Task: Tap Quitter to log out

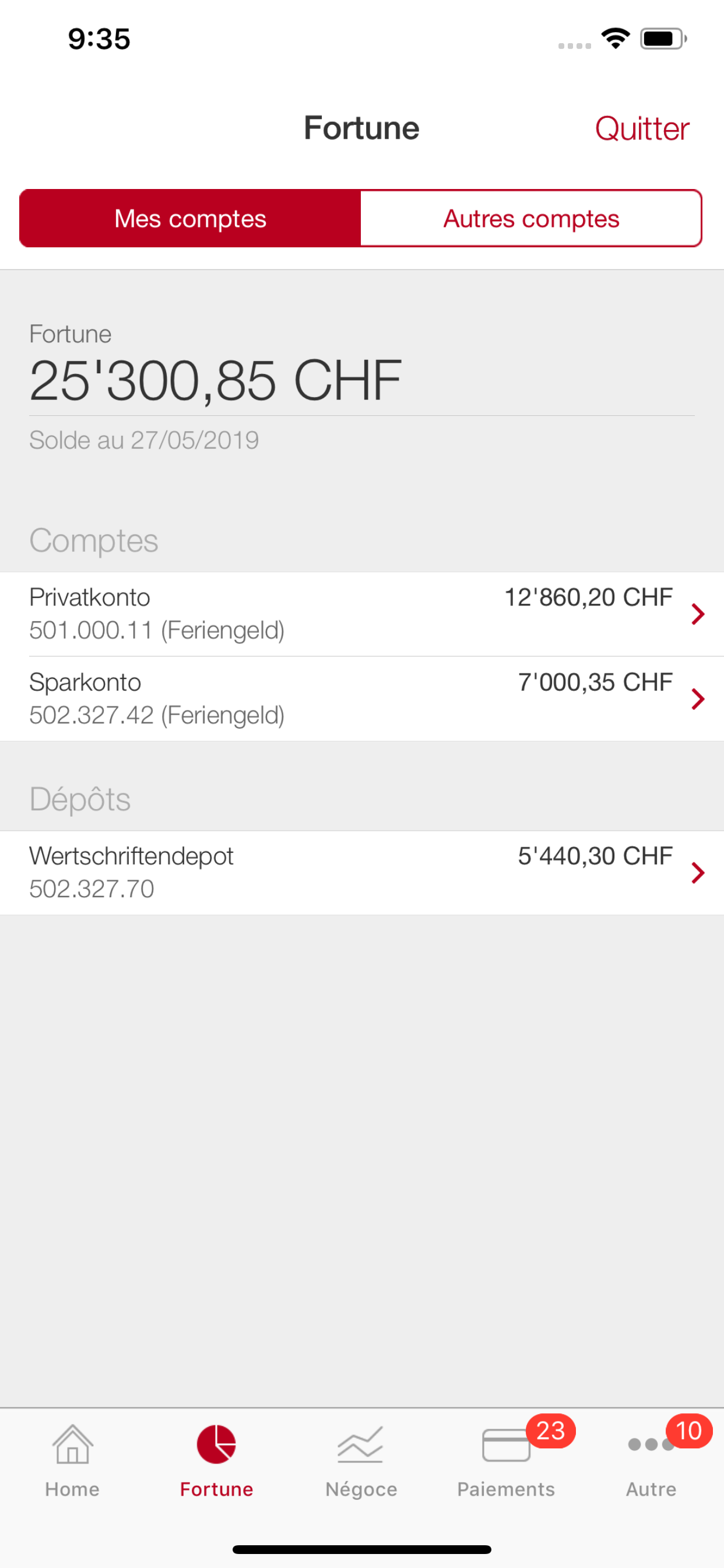Action: click(x=641, y=129)
